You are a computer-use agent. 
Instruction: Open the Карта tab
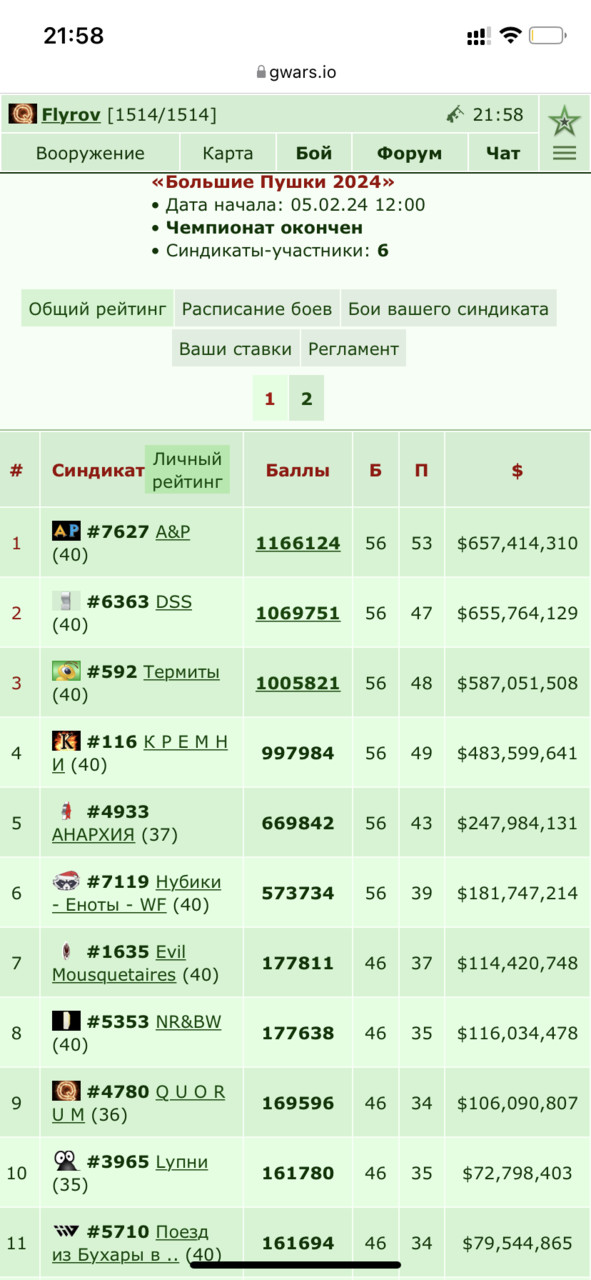point(228,153)
